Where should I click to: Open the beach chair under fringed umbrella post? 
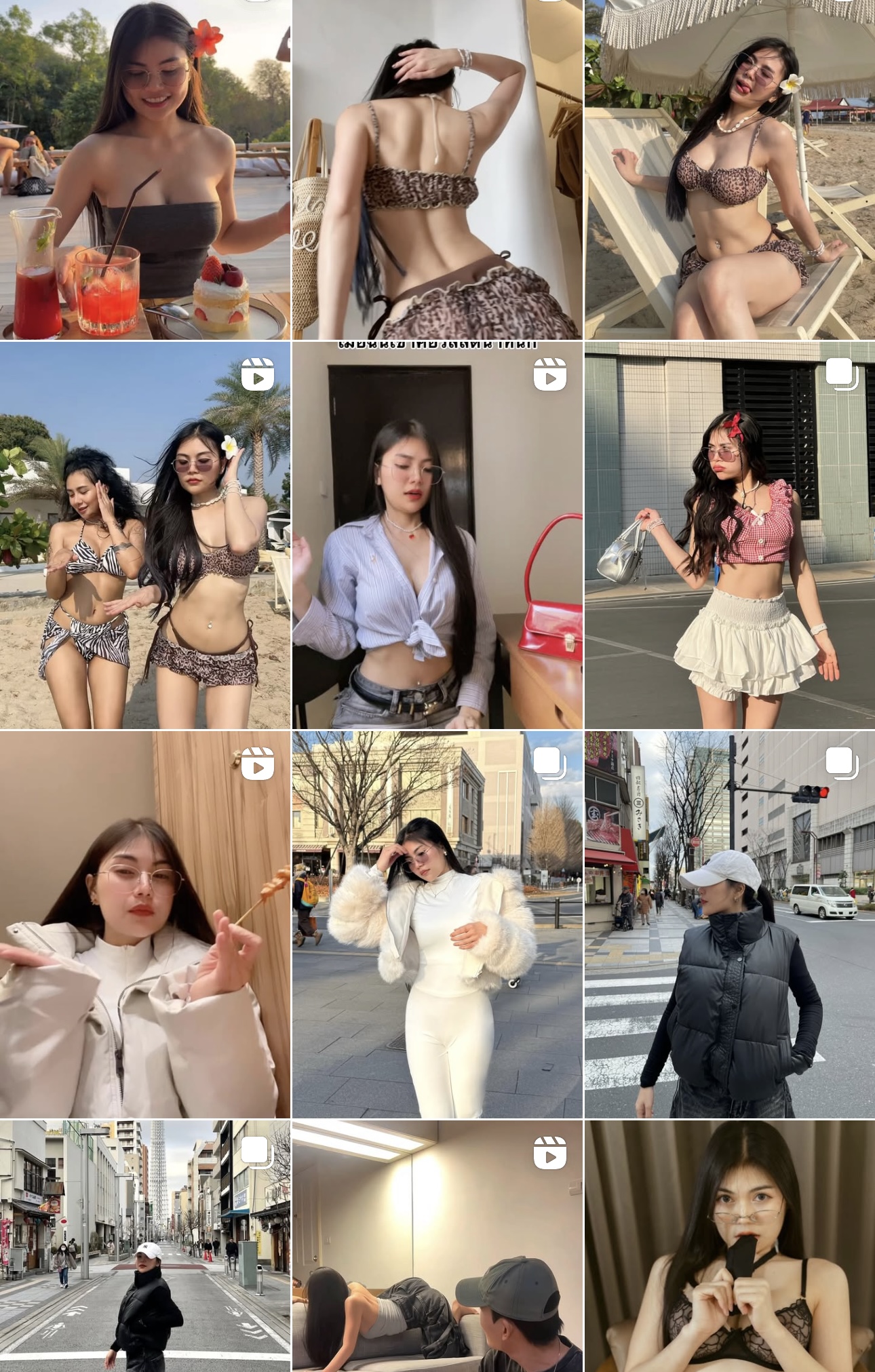pyautogui.click(x=730, y=170)
